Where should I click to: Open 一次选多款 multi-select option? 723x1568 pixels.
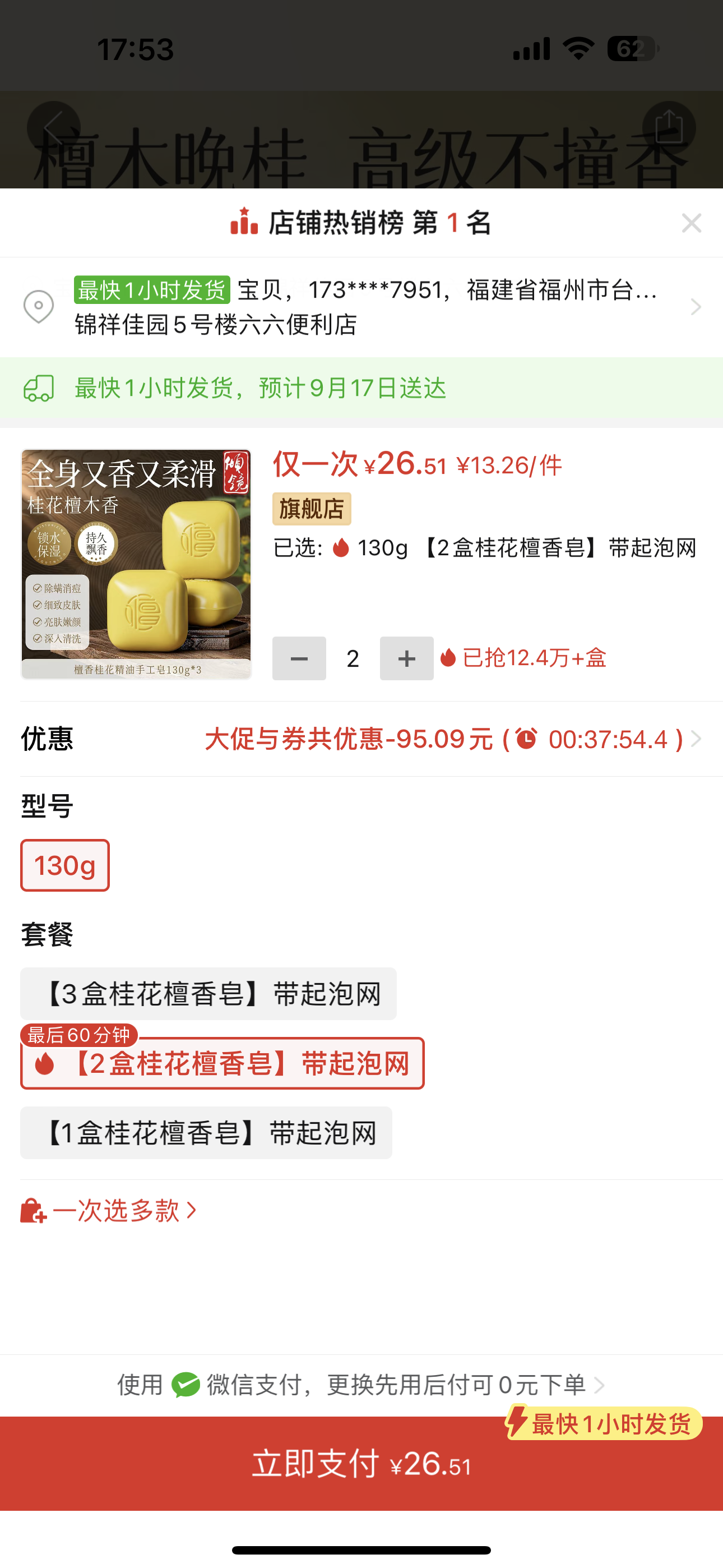point(109,1211)
